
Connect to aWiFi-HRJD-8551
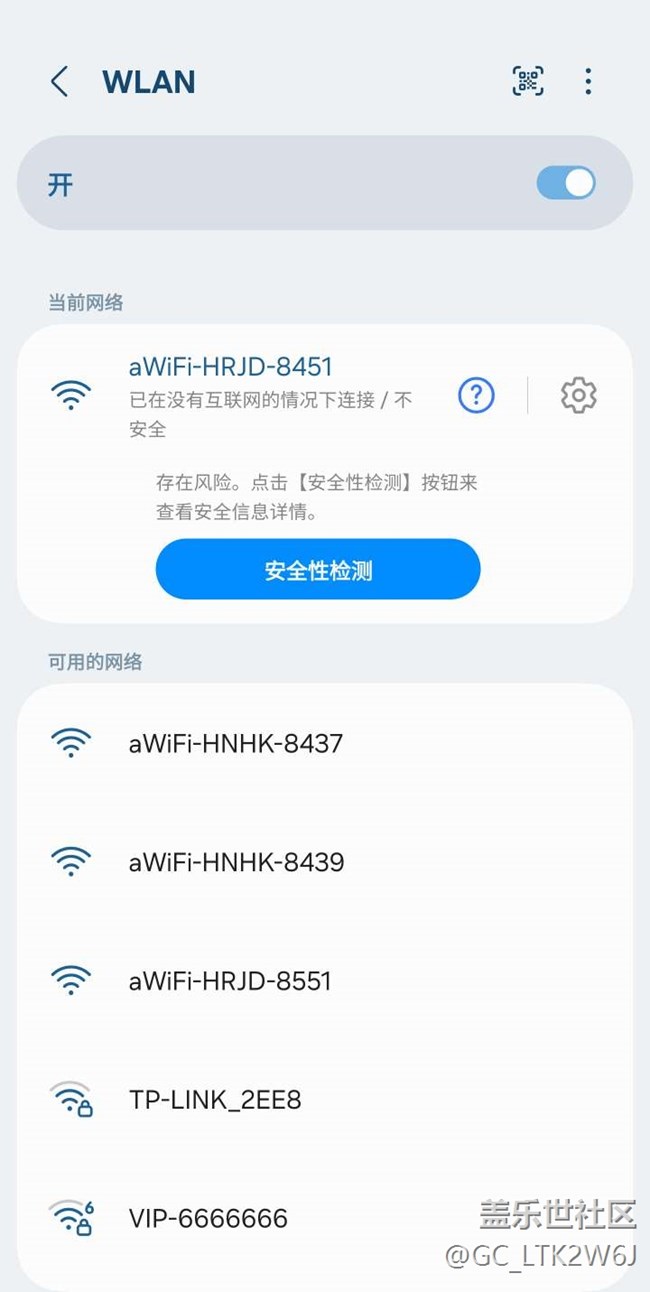pos(325,980)
